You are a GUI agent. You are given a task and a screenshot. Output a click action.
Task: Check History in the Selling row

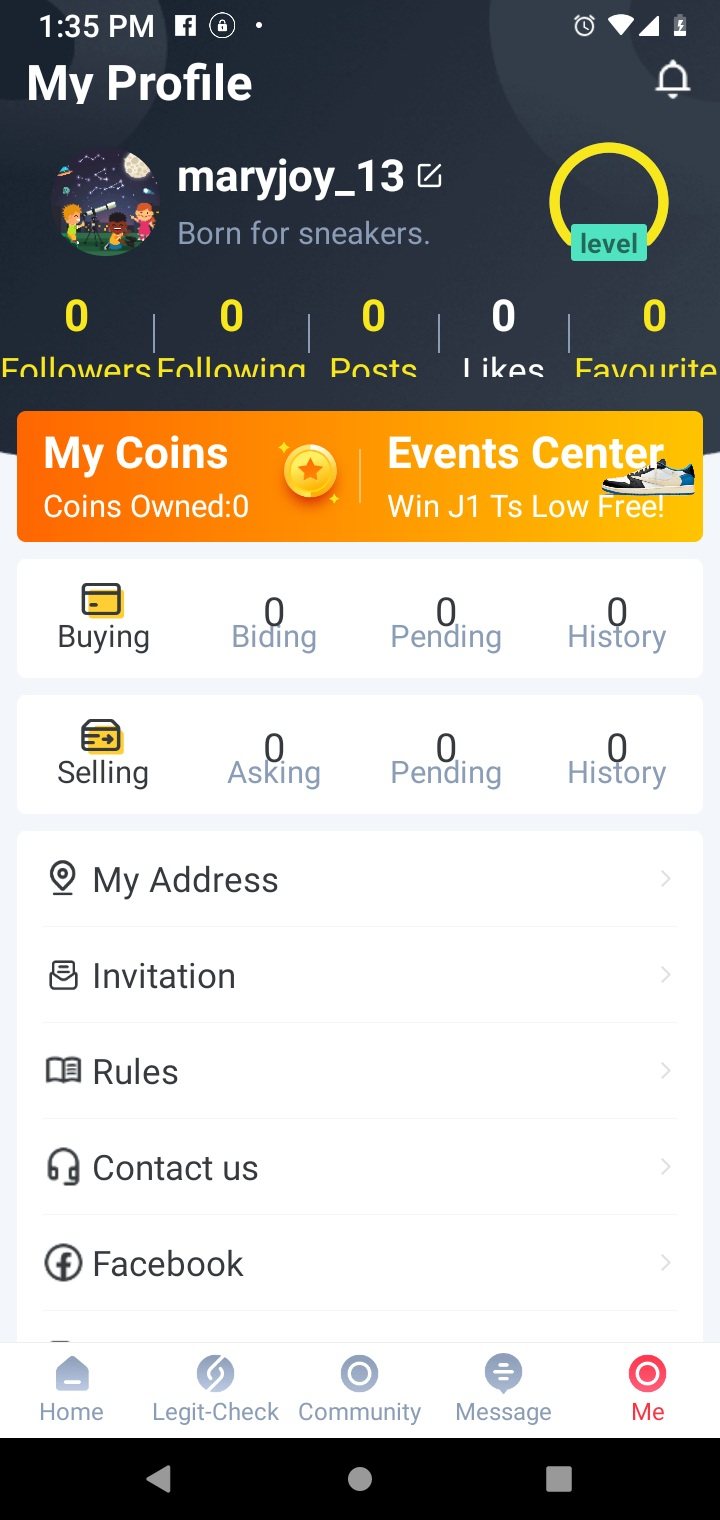click(x=617, y=760)
